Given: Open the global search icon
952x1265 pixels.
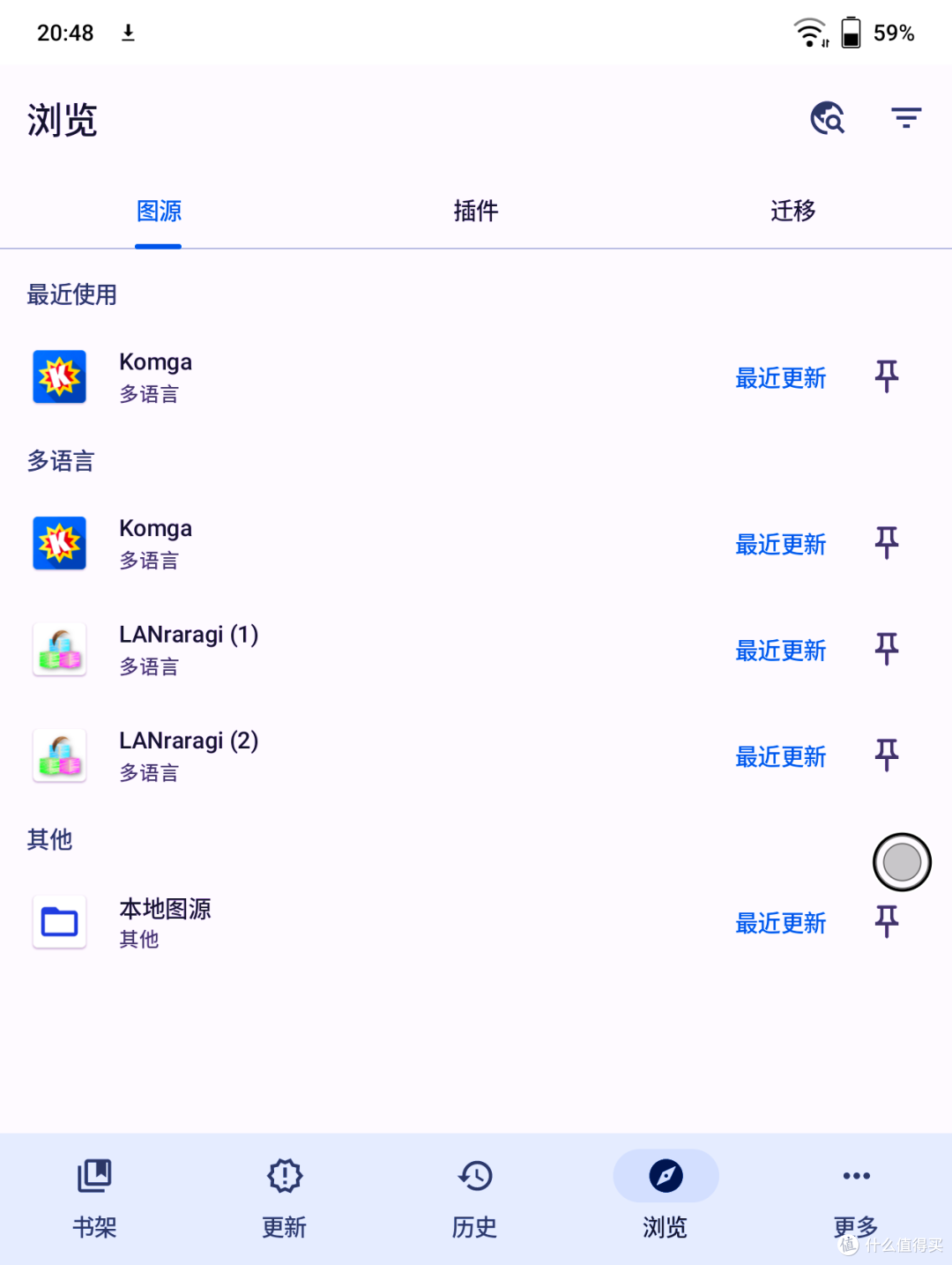Looking at the screenshot, I should 827,118.
